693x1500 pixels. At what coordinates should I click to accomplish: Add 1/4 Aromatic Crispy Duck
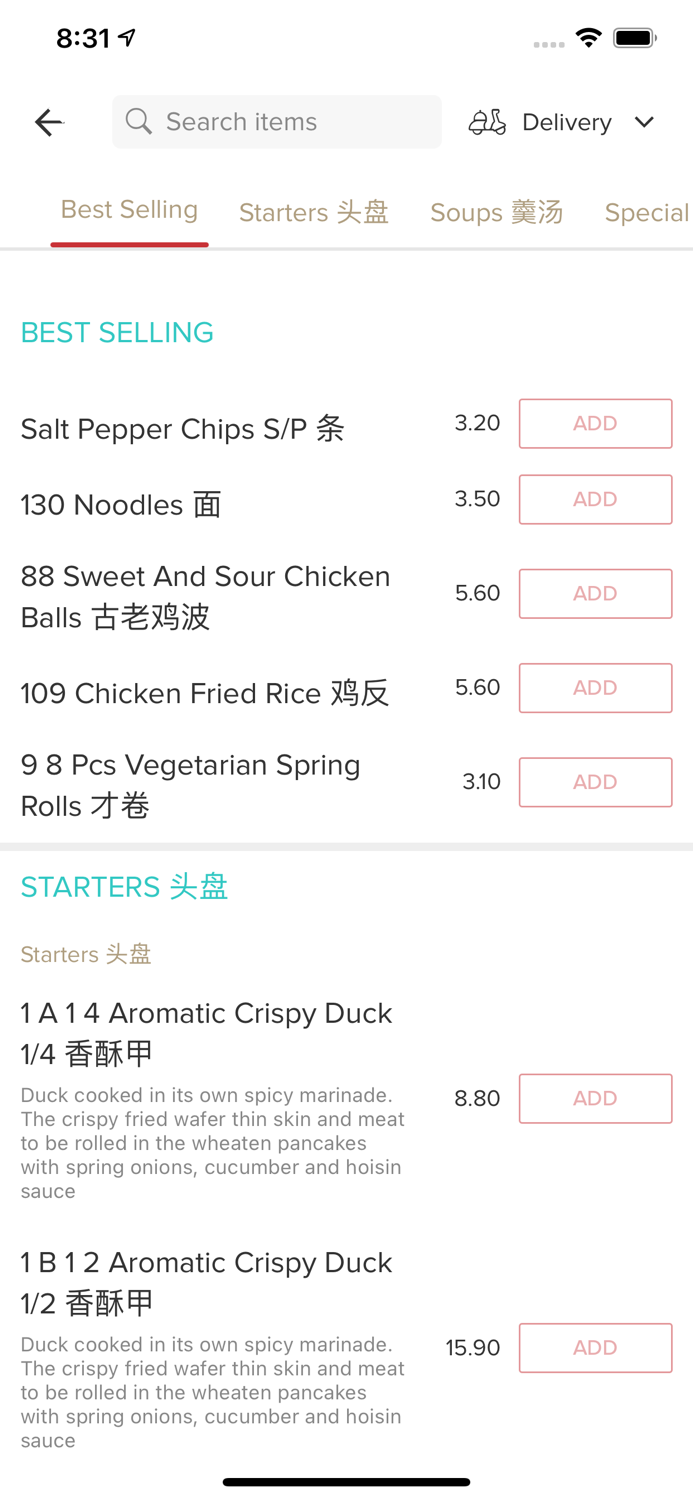(595, 1099)
